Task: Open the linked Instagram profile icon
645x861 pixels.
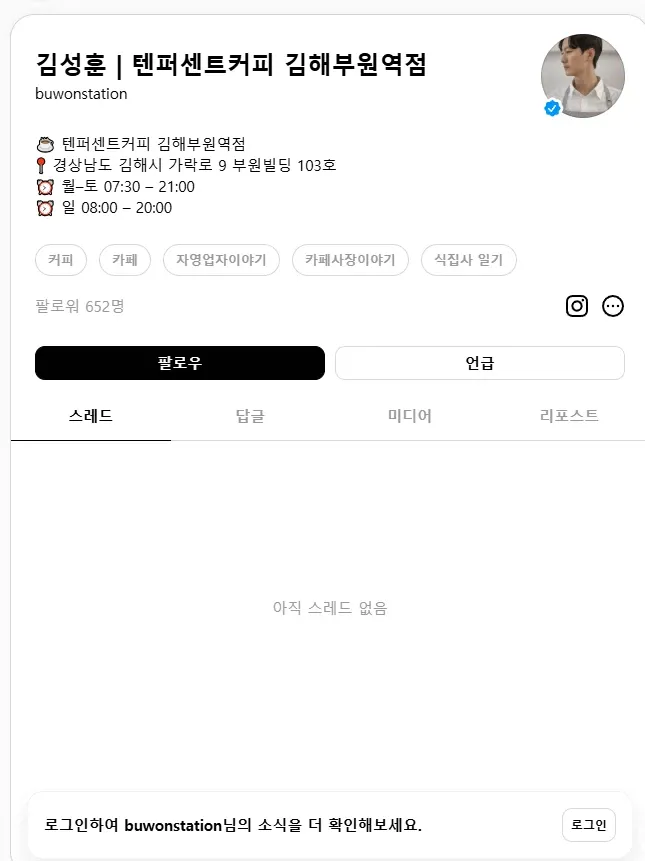Action: tap(577, 306)
